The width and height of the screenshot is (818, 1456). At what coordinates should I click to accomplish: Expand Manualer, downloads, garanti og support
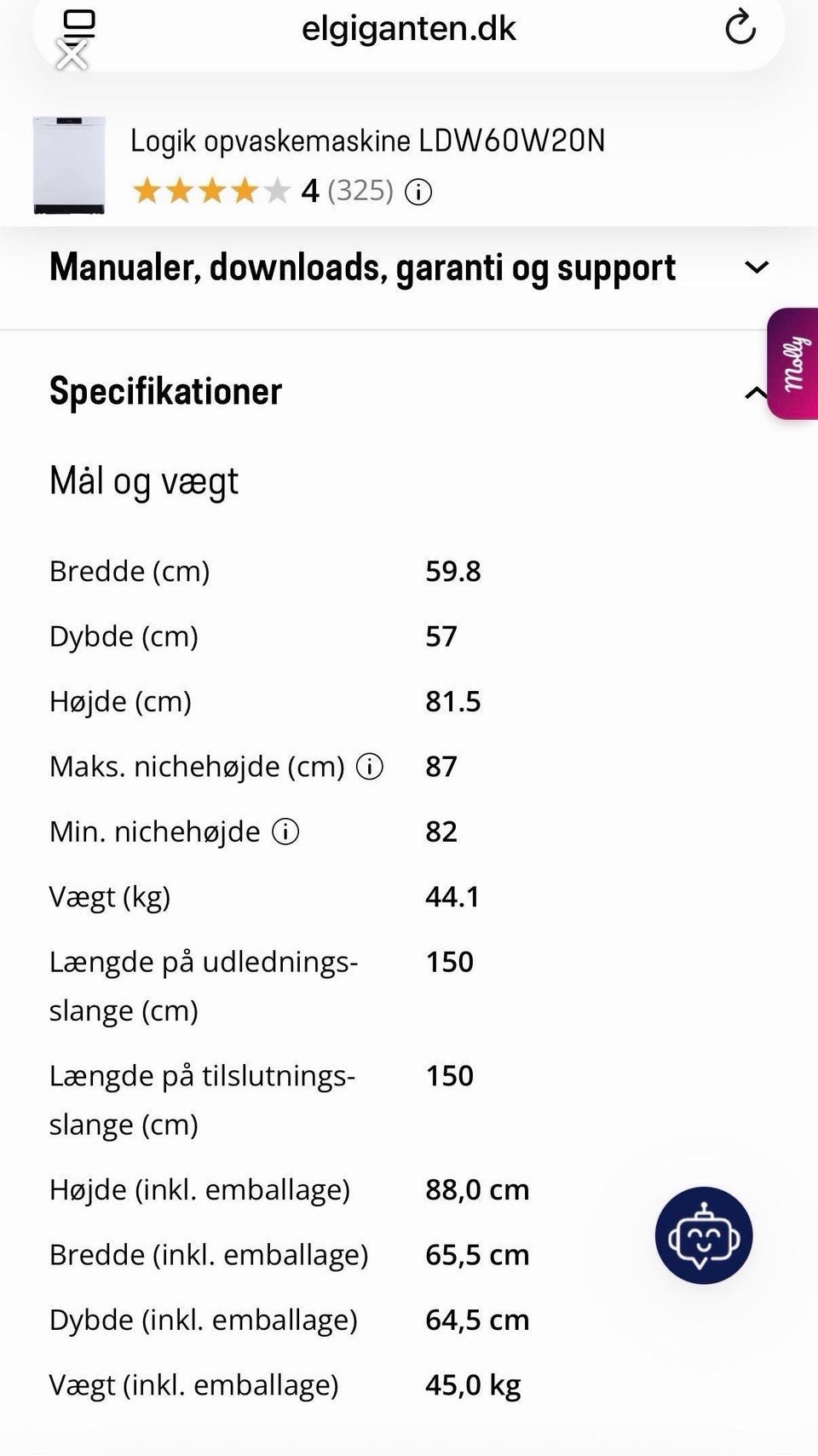coord(362,267)
